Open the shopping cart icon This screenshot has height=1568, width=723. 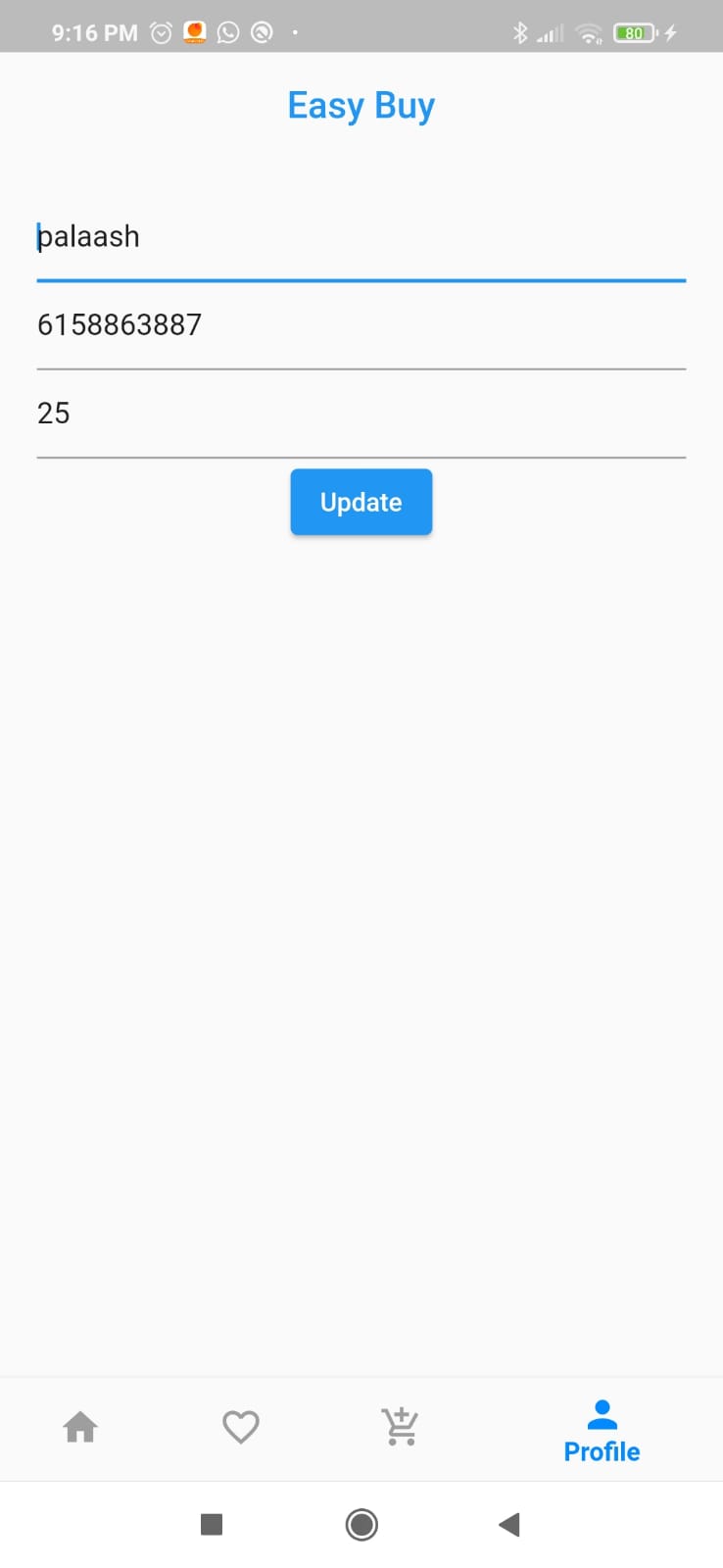[401, 1427]
